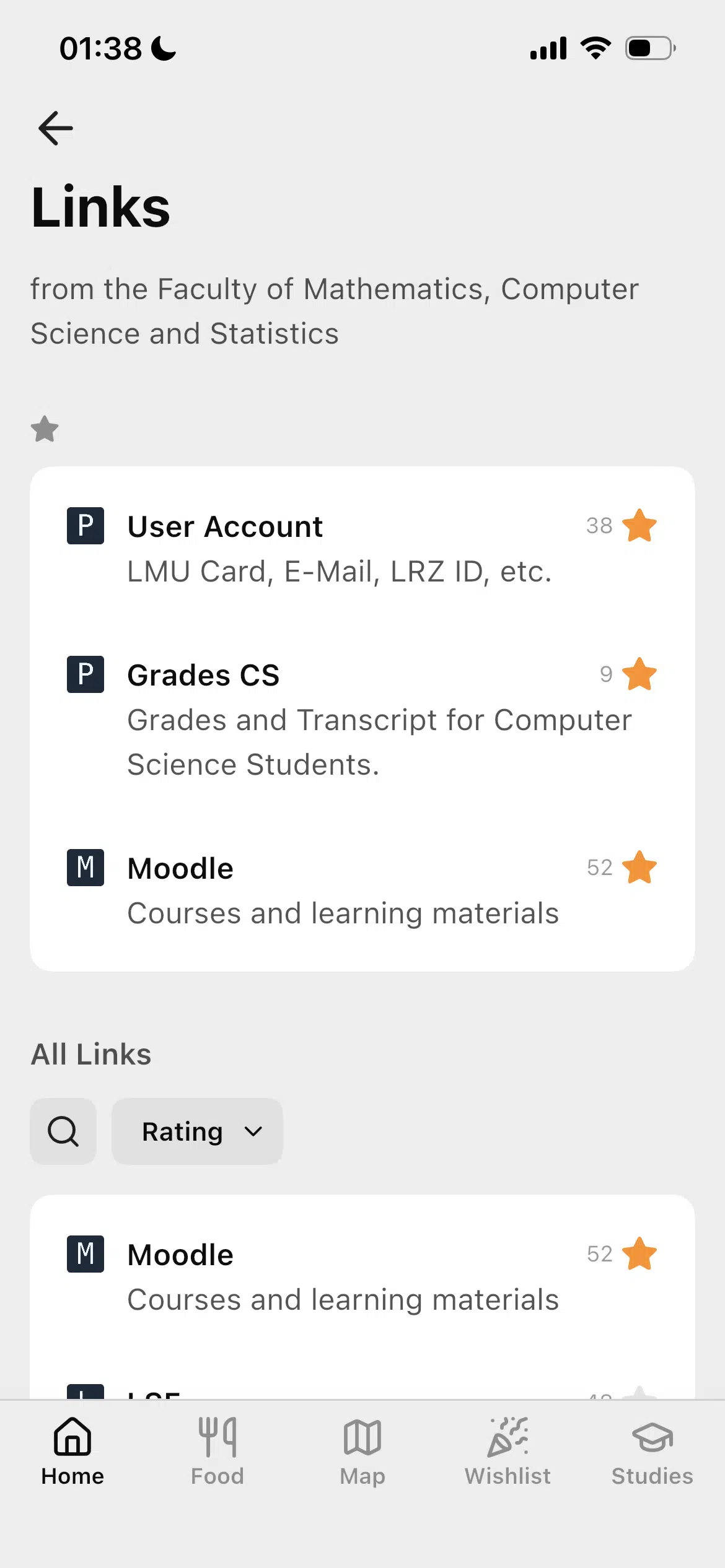725x1568 pixels.
Task: Unfavorite the User Account link
Action: (x=639, y=526)
